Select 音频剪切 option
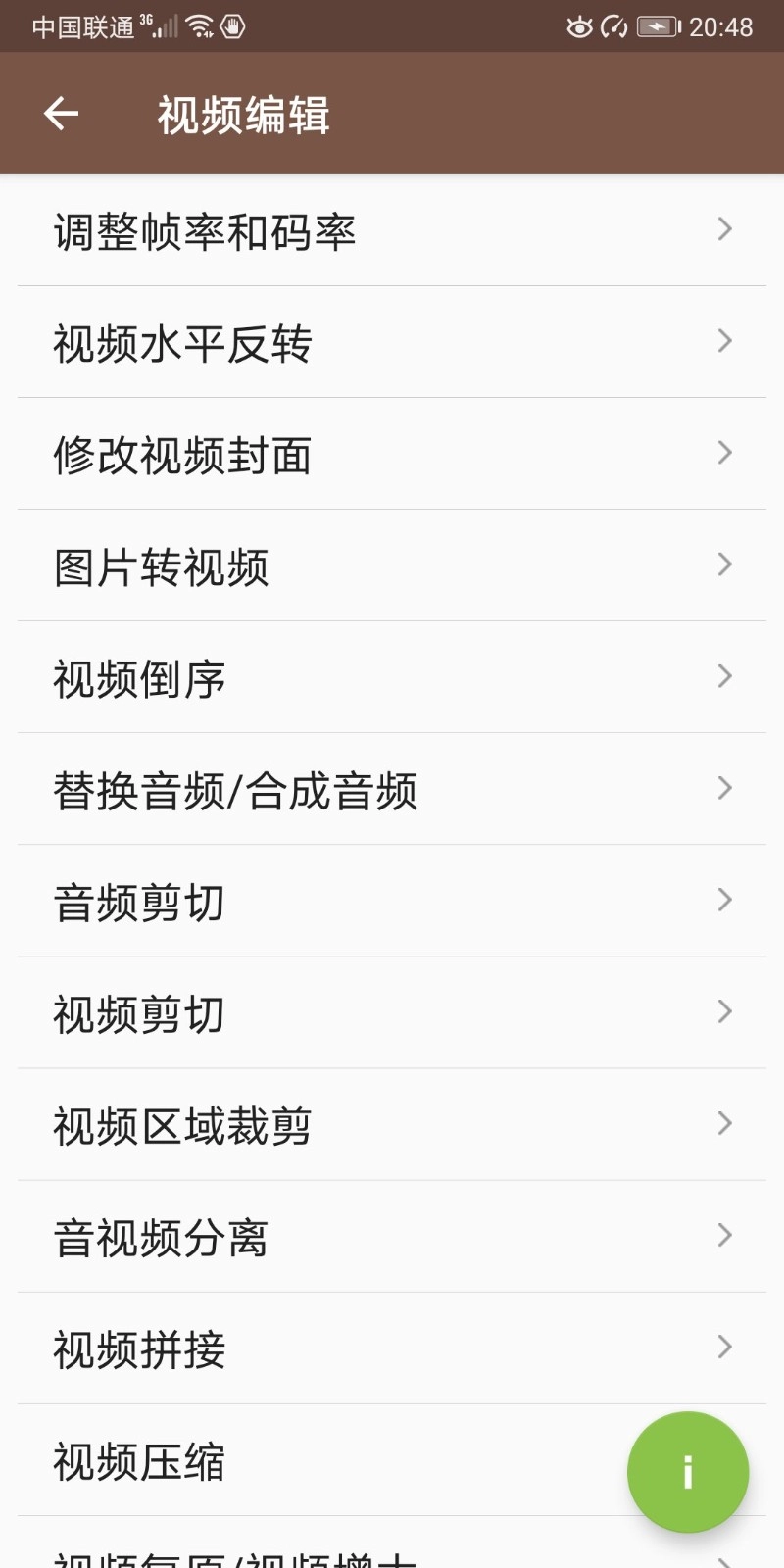Screen dimensions: 784x1568 click(140, 901)
